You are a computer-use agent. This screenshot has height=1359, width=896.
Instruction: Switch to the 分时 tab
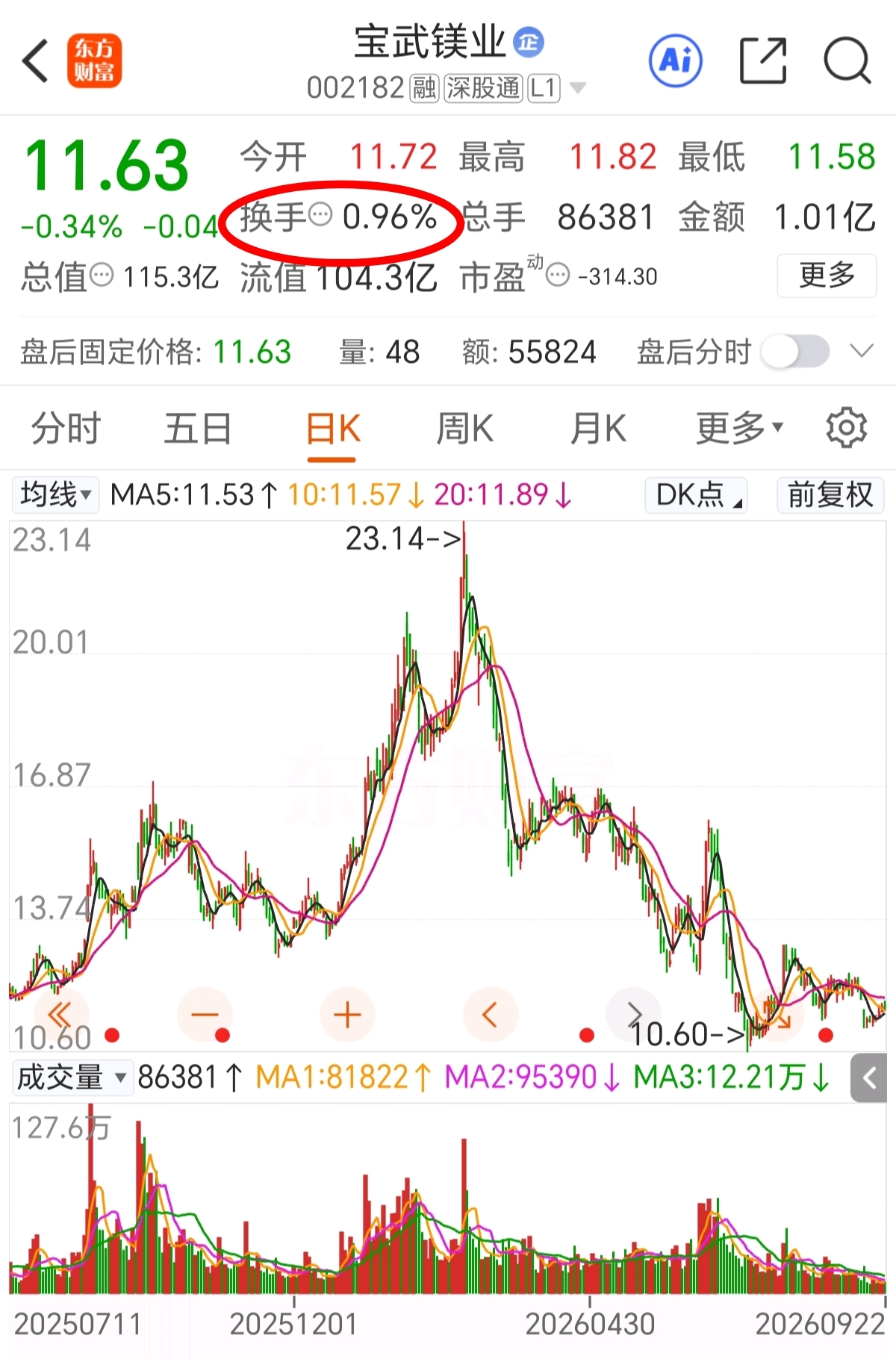[x=66, y=429]
